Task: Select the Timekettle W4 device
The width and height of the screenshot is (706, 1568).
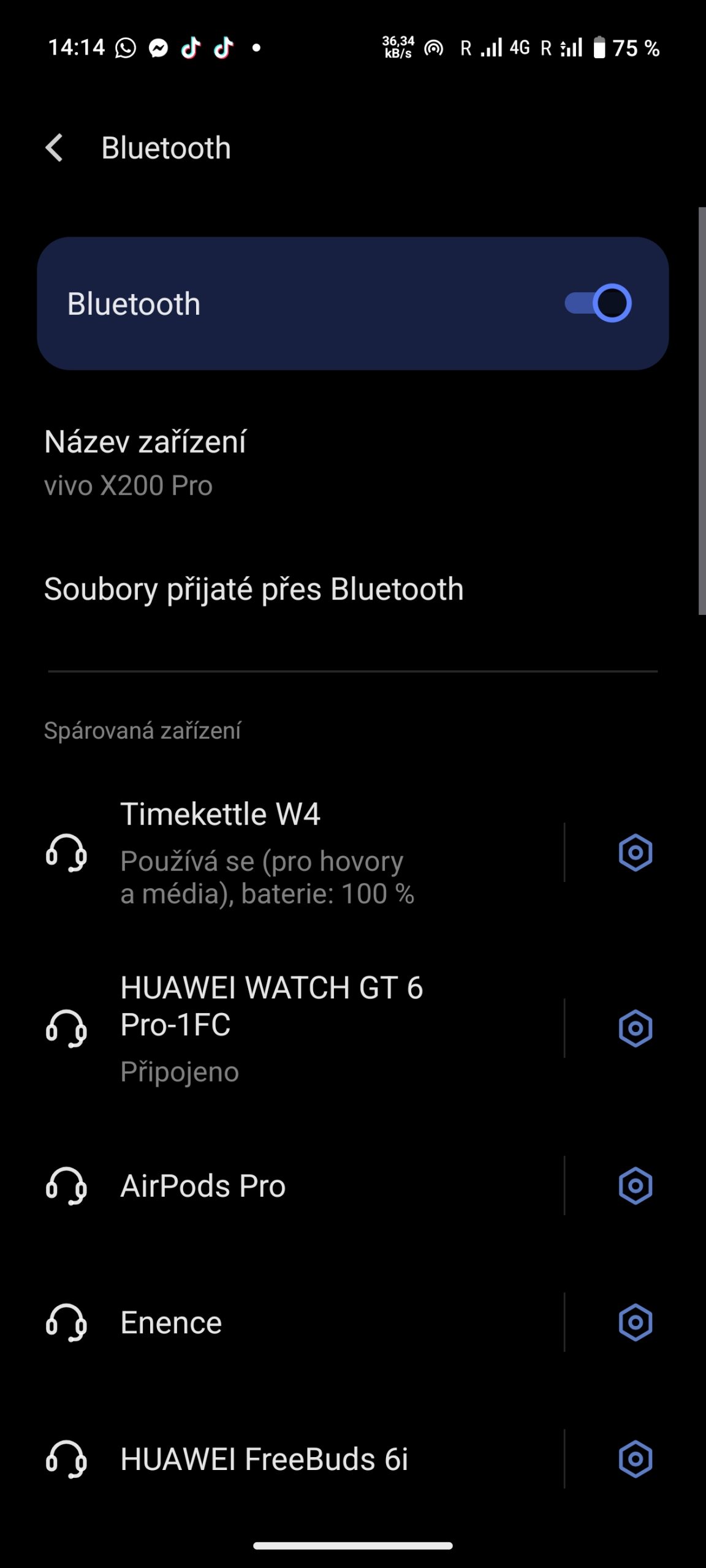Action: [x=267, y=853]
